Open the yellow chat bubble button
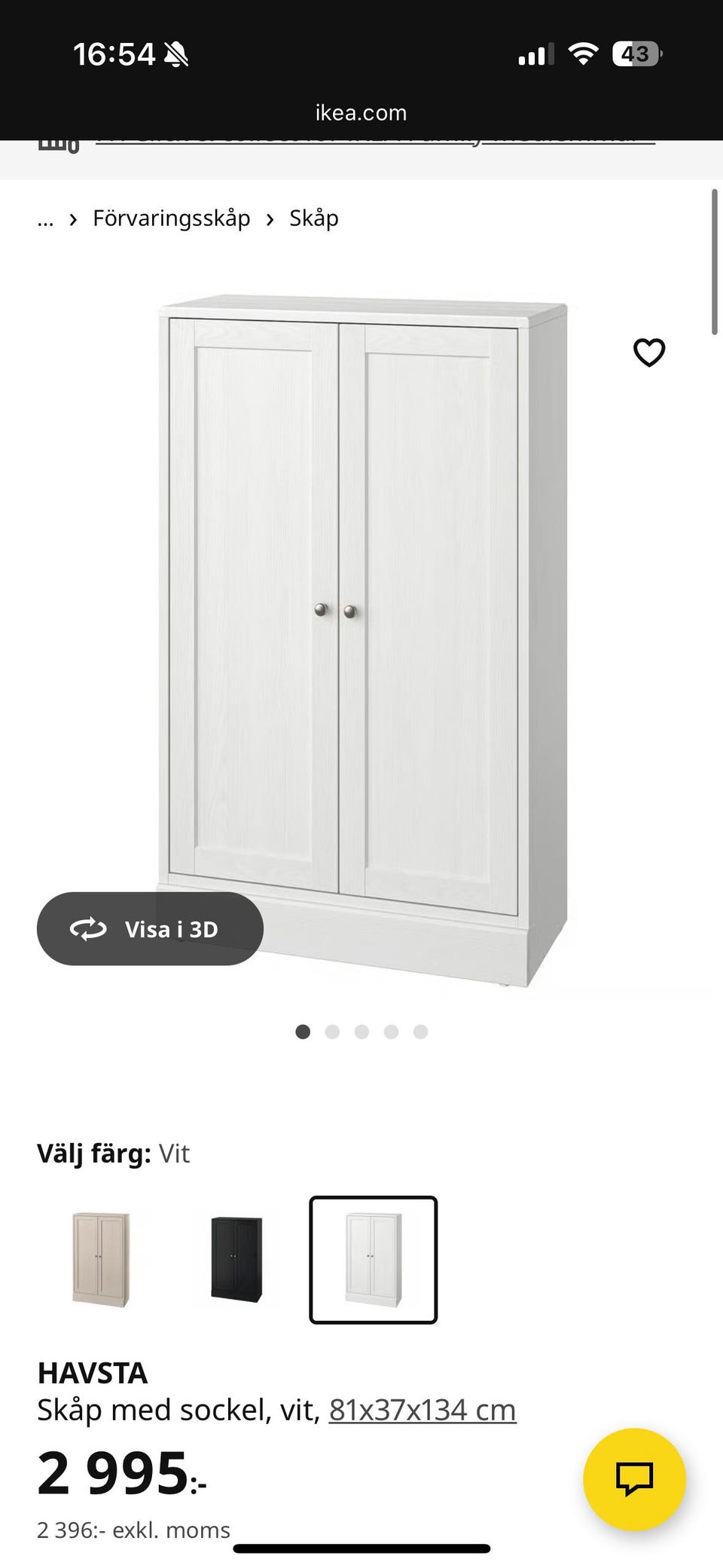Image resolution: width=723 pixels, height=1568 pixels. 634,1479
